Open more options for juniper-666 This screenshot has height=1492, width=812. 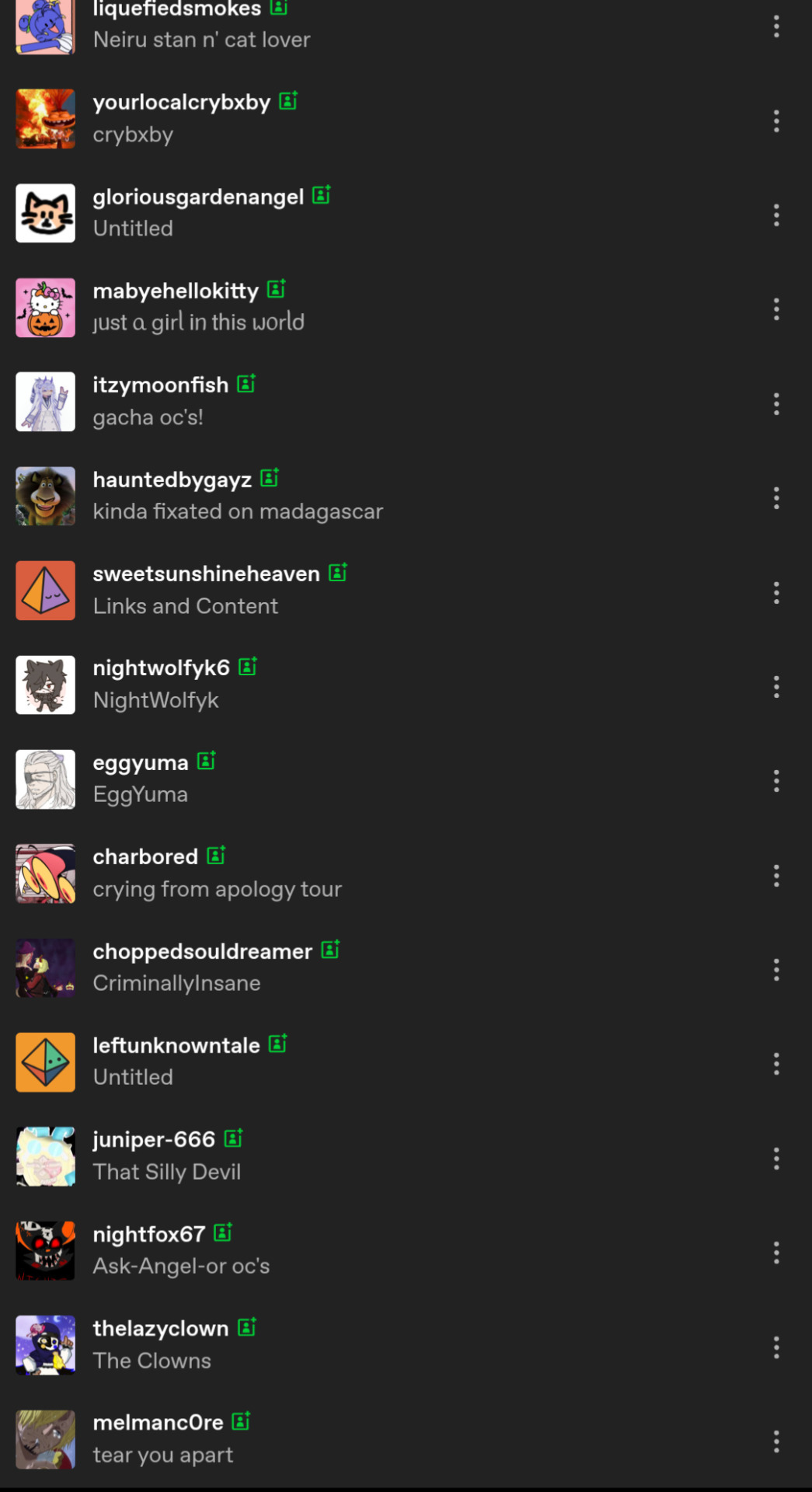pyautogui.click(x=775, y=1159)
